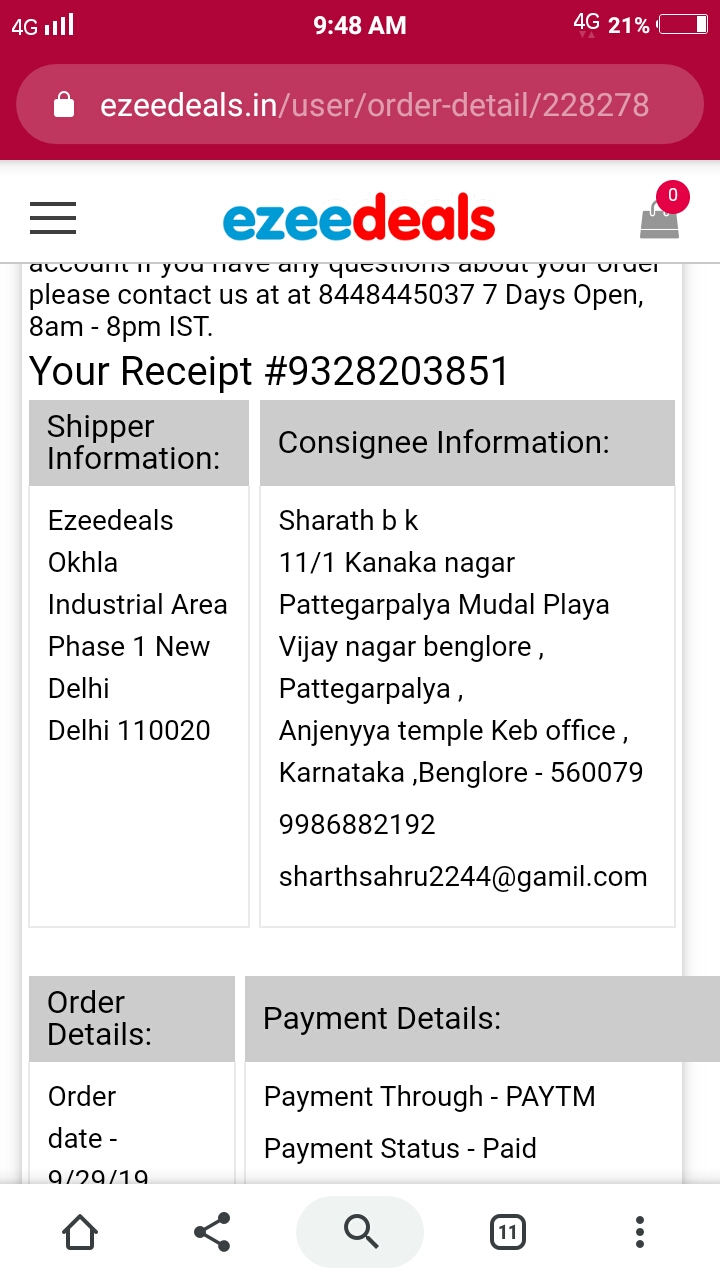The height and width of the screenshot is (1280, 720).
Task: Go to ezeedeals homepage via logo
Action: pos(359,220)
